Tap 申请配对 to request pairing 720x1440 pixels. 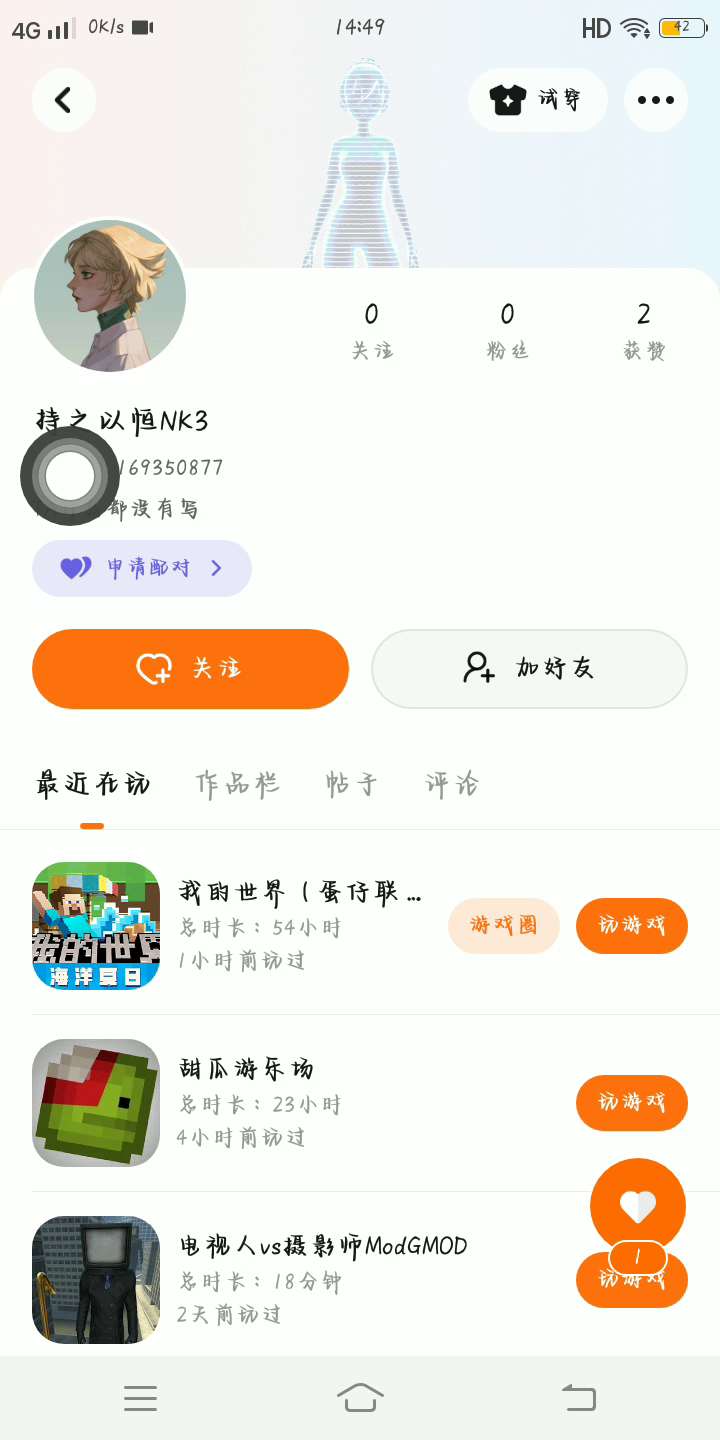(x=142, y=569)
